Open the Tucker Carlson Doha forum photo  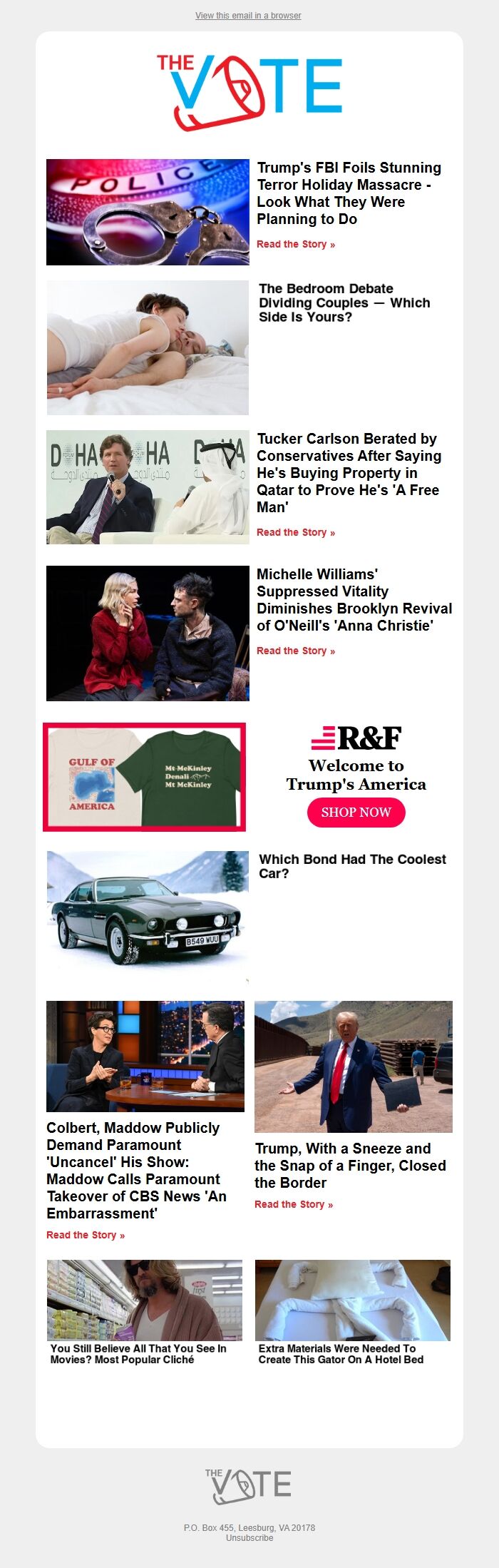tap(148, 487)
